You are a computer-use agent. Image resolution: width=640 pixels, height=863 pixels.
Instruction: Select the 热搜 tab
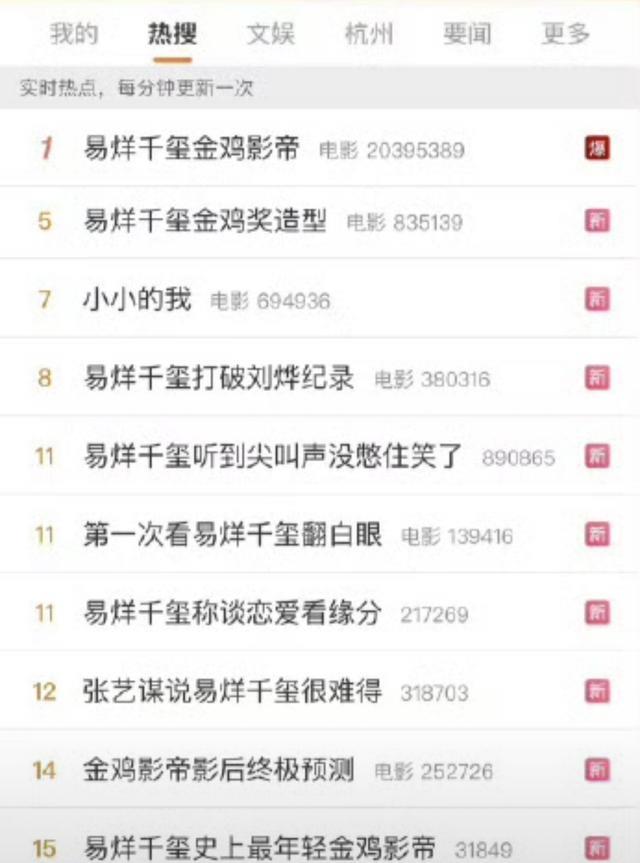tap(172, 34)
